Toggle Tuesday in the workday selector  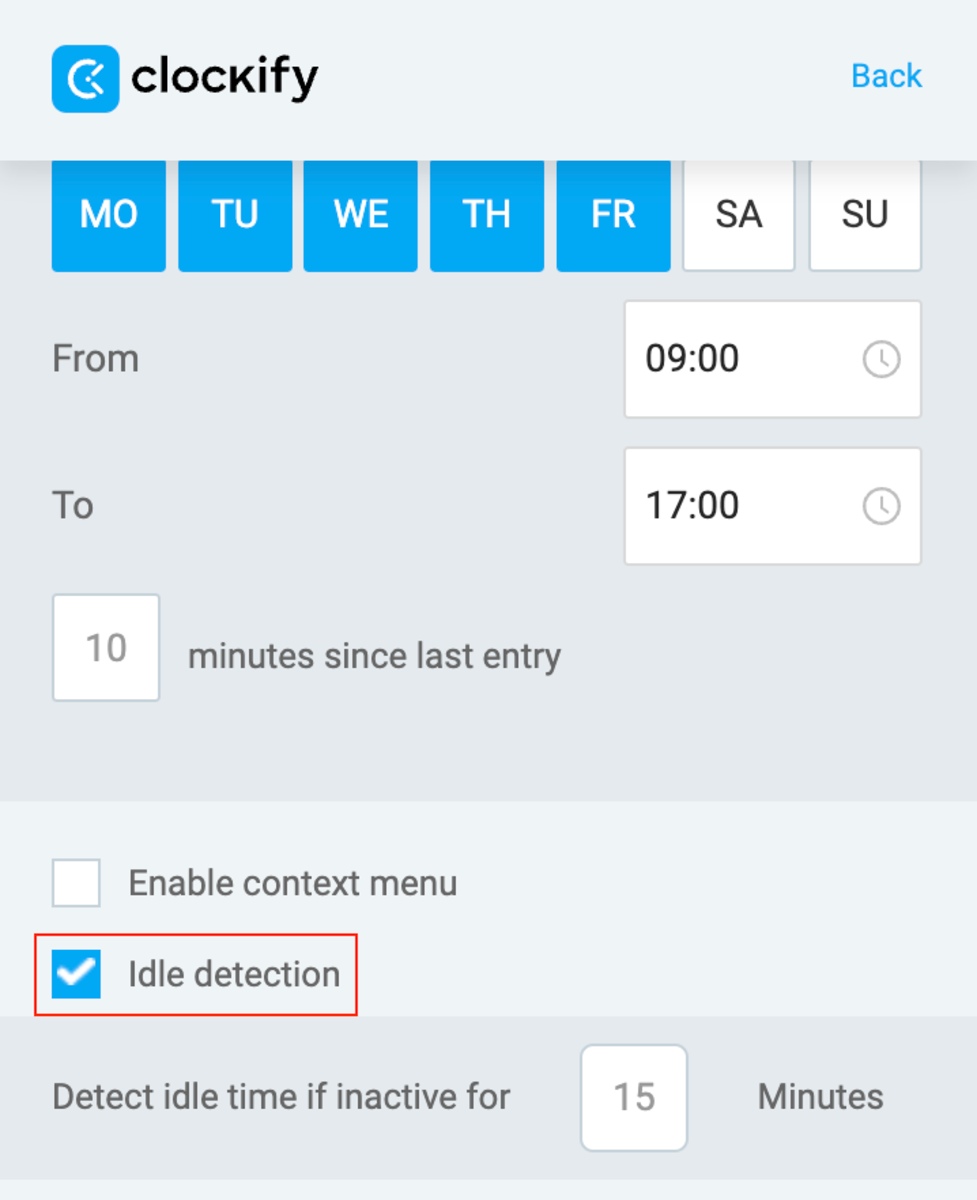click(234, 214)
